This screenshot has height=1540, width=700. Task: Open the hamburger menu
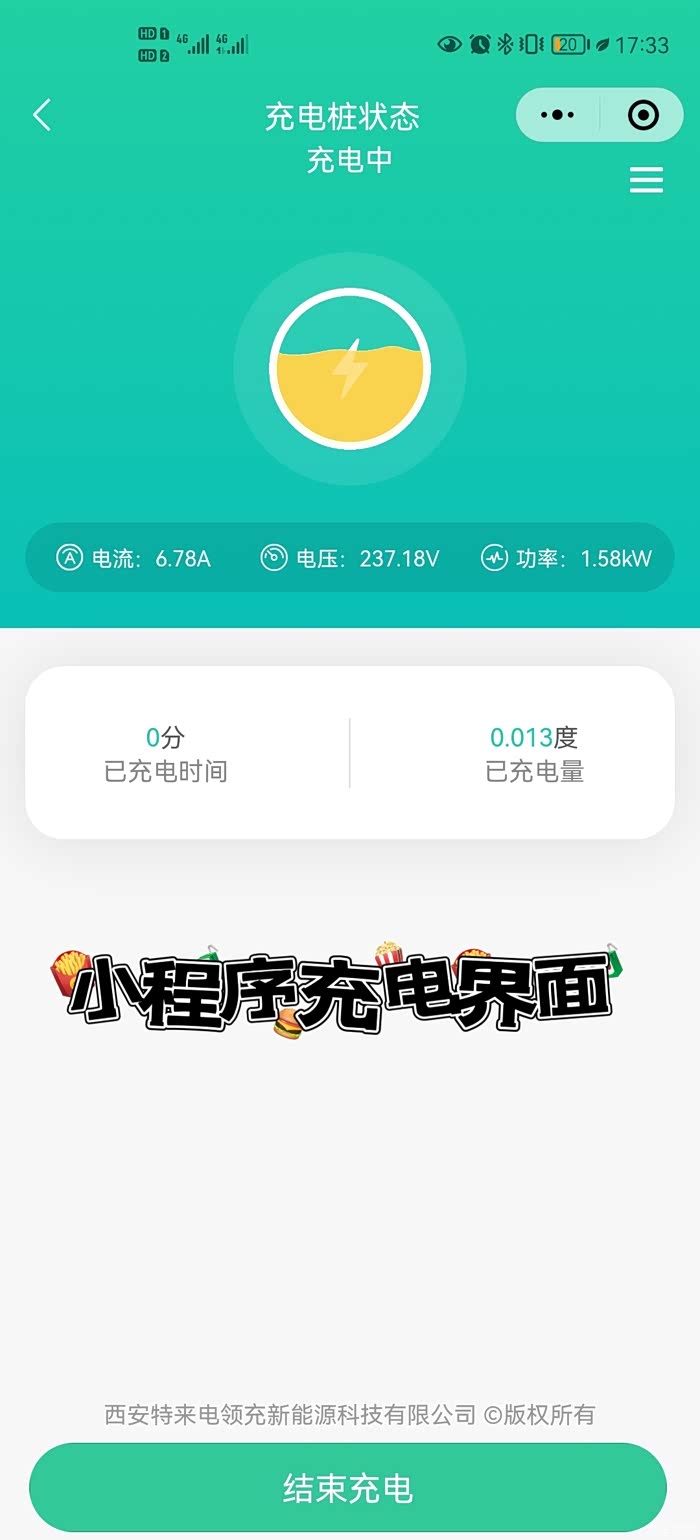point(646,180)
